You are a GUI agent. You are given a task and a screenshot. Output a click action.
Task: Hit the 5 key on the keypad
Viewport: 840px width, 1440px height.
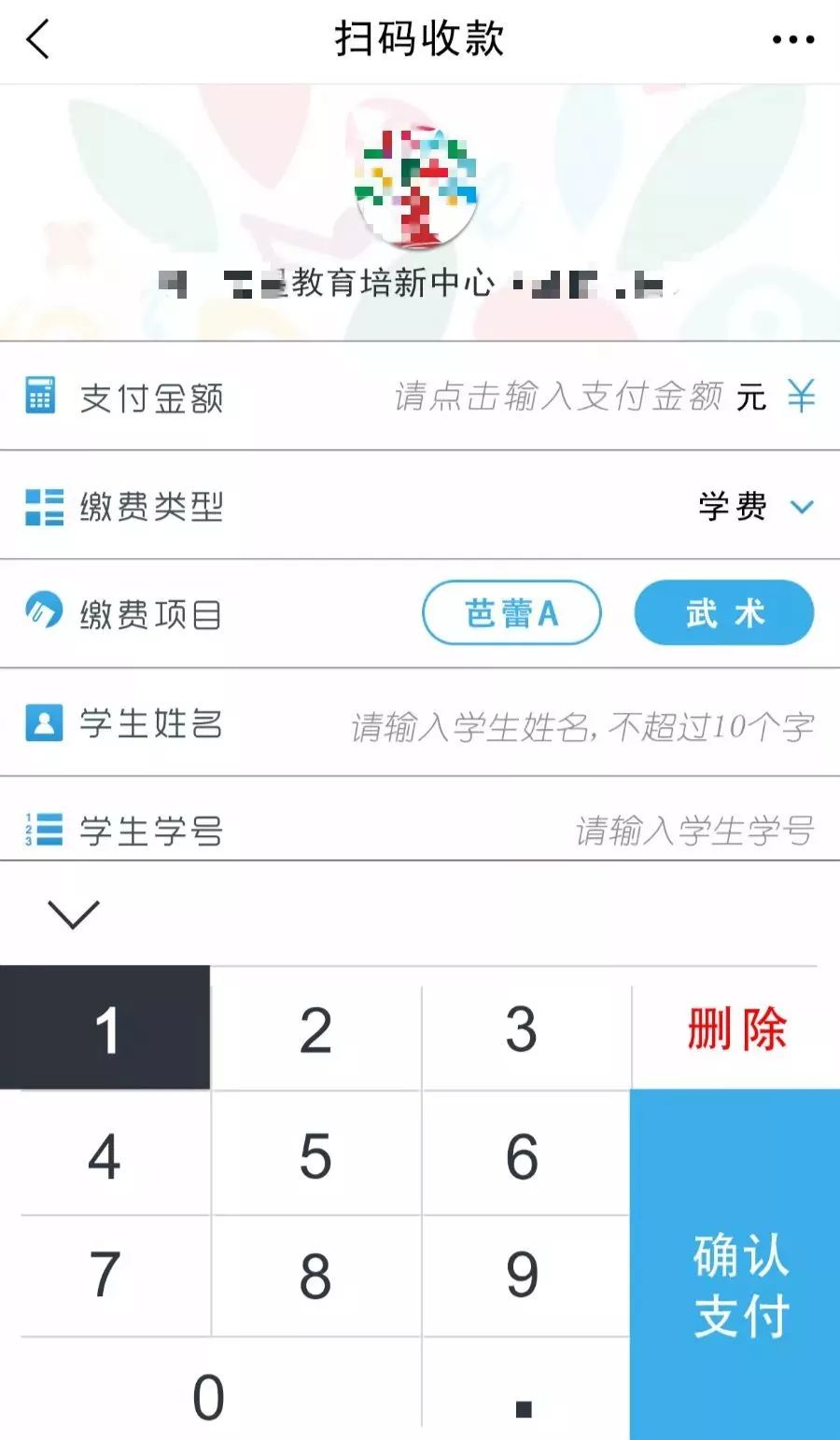click(315, 1155)
